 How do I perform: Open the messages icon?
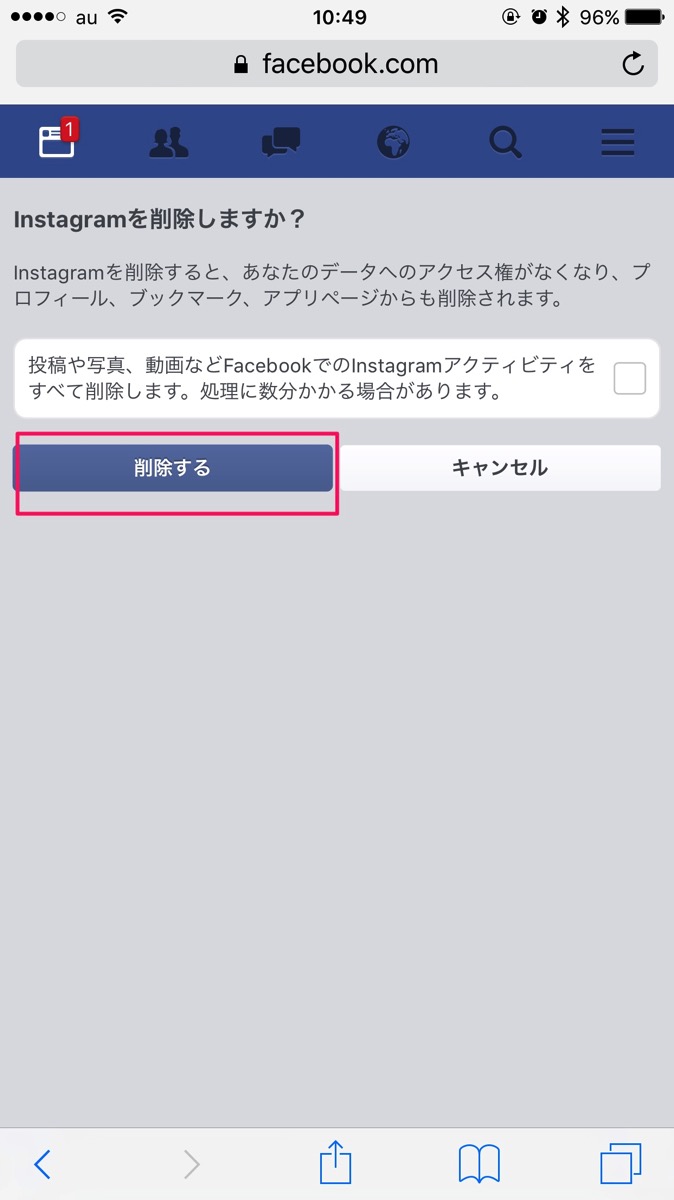[x=281, y=143]
